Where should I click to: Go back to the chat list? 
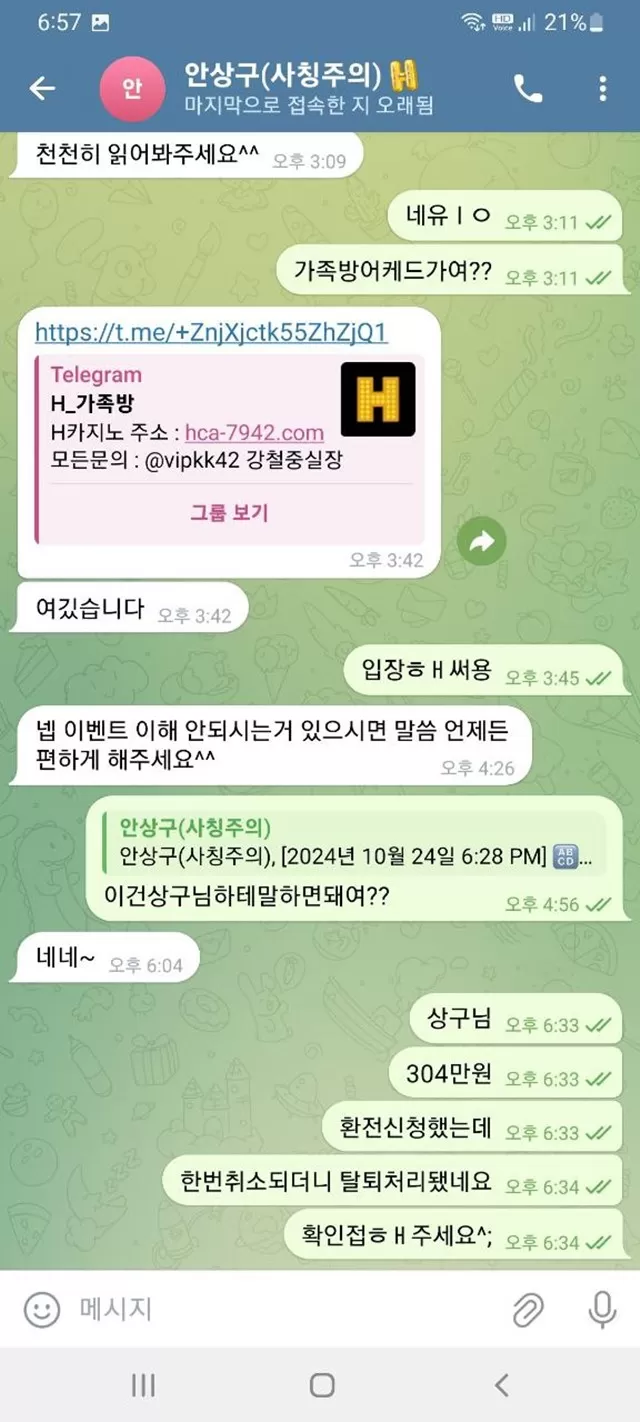(42, 88)
